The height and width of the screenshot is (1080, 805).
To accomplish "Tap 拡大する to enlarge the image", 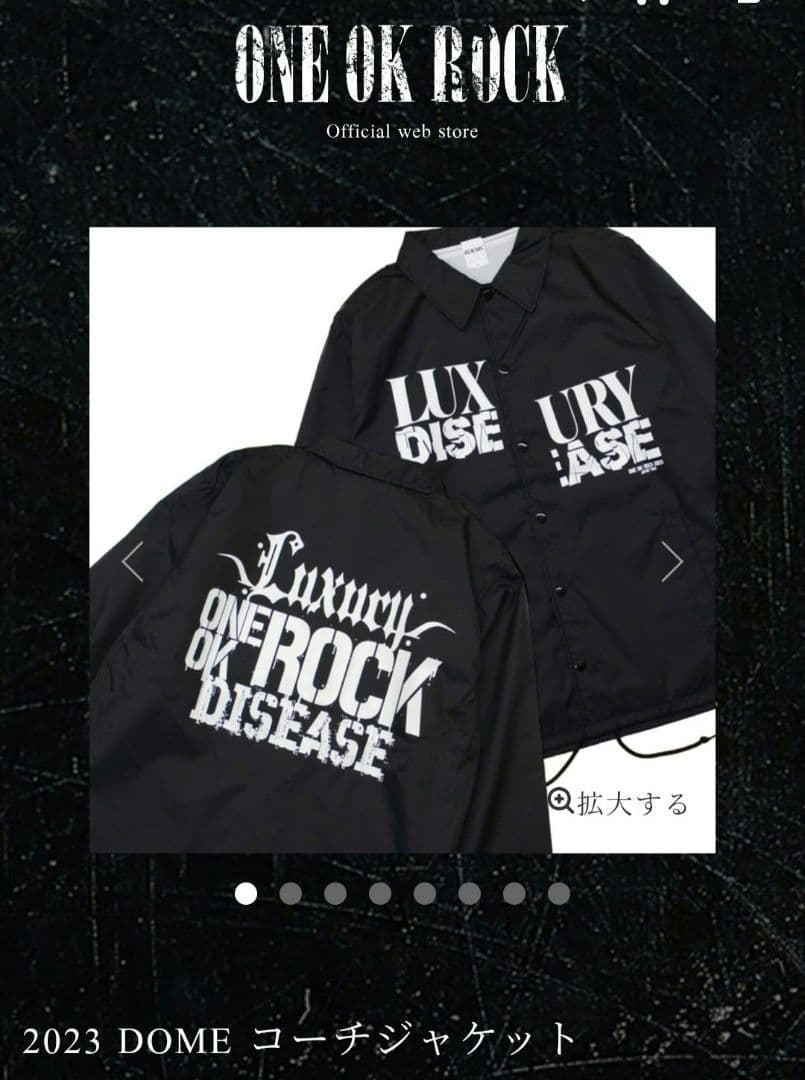I will tap(620, 802).
